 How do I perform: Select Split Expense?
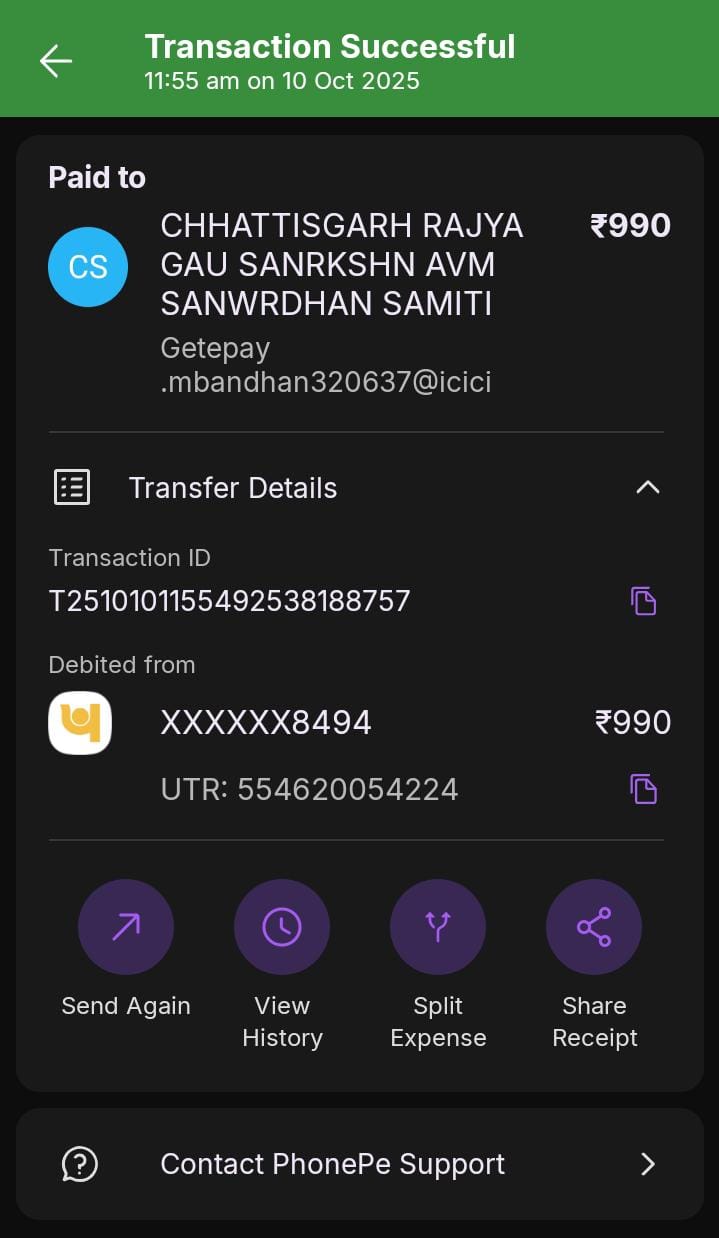coord(438,927)
